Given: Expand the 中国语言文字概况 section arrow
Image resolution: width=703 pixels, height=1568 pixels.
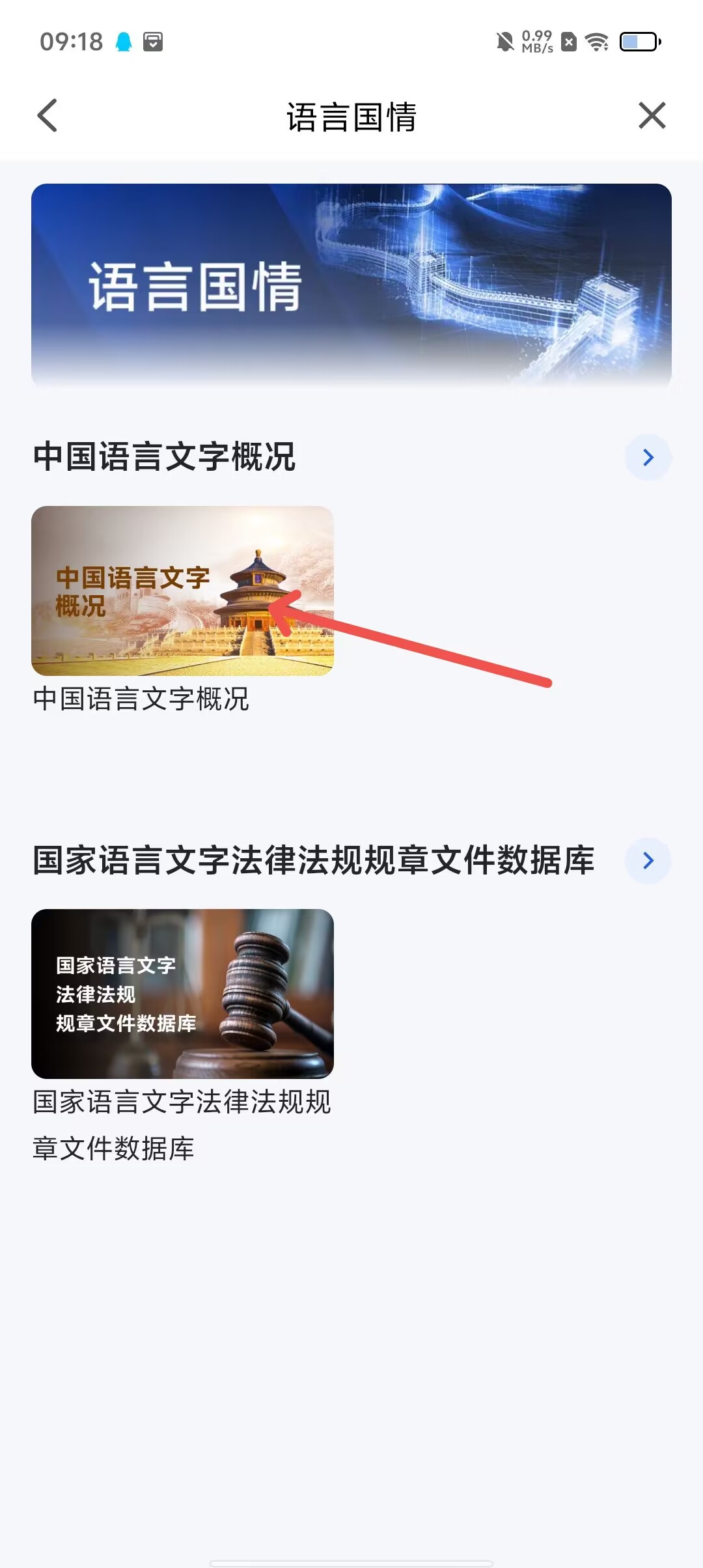Looking at the screenshot, I should (x=648, y=457).
